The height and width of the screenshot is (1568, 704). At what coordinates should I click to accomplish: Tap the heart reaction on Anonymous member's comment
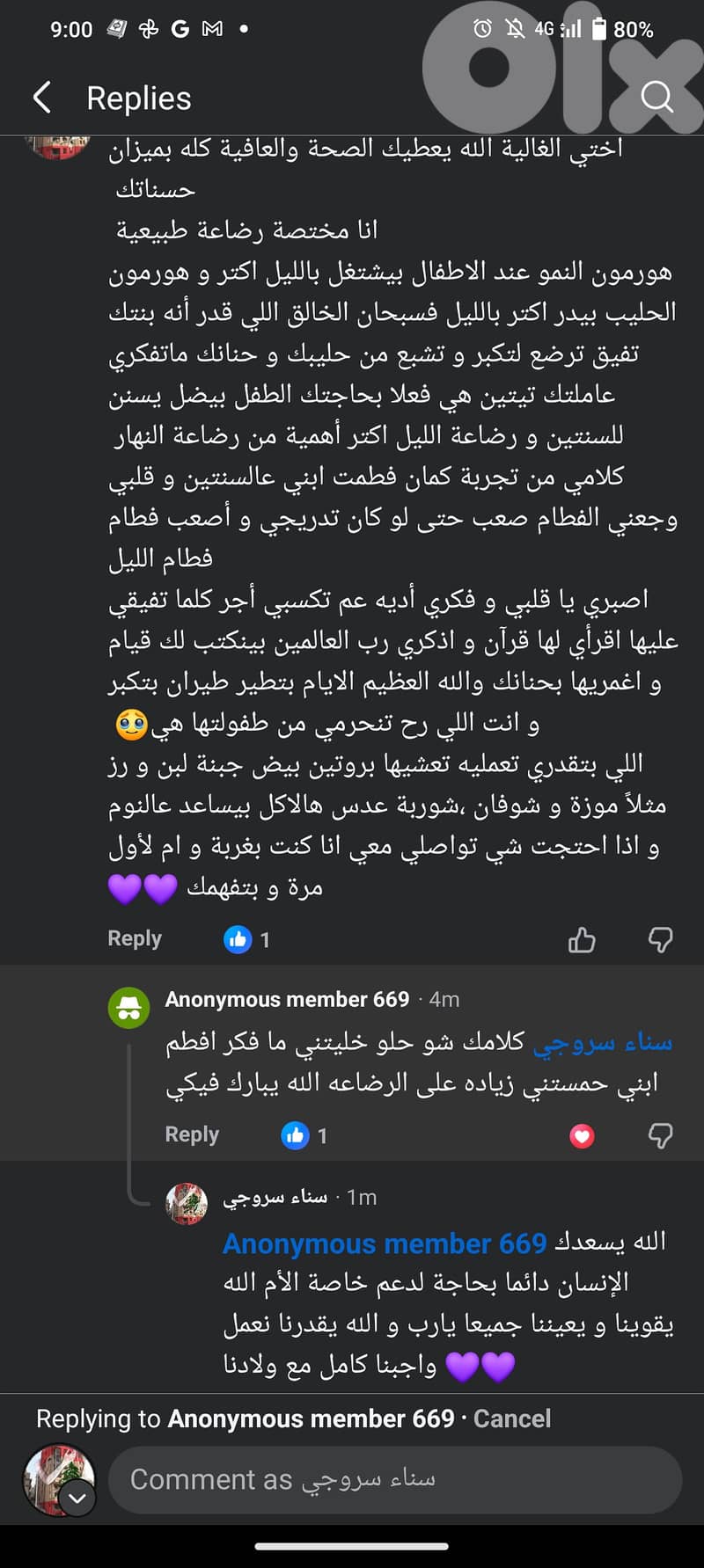click(x=581, y=1136)
